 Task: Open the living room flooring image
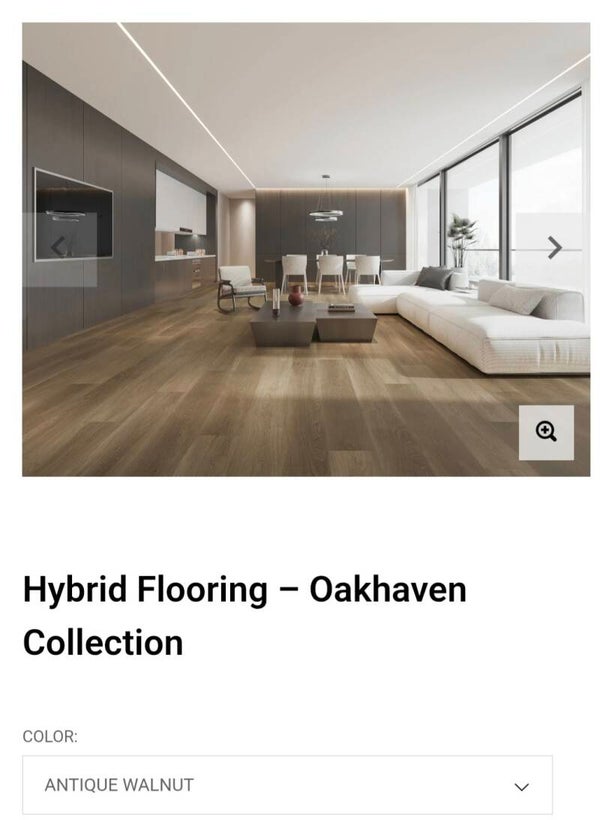point(306,249)
